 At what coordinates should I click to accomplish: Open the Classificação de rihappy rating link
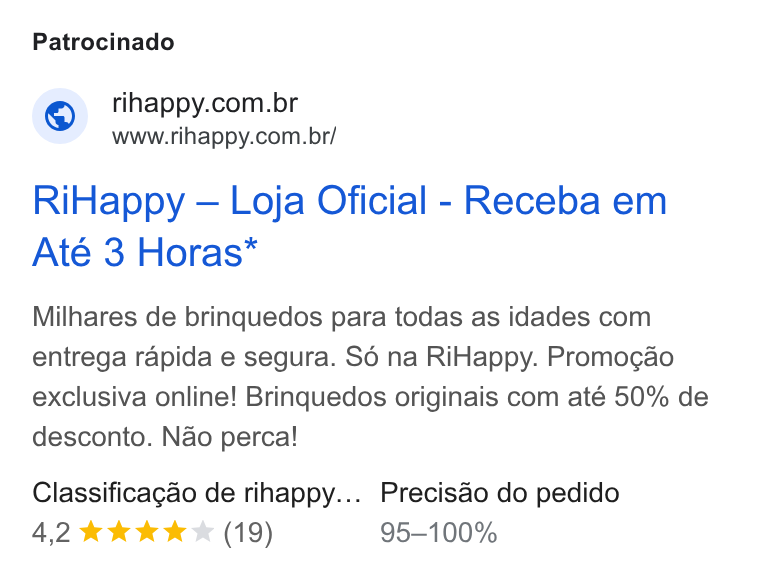click(197, 493)
